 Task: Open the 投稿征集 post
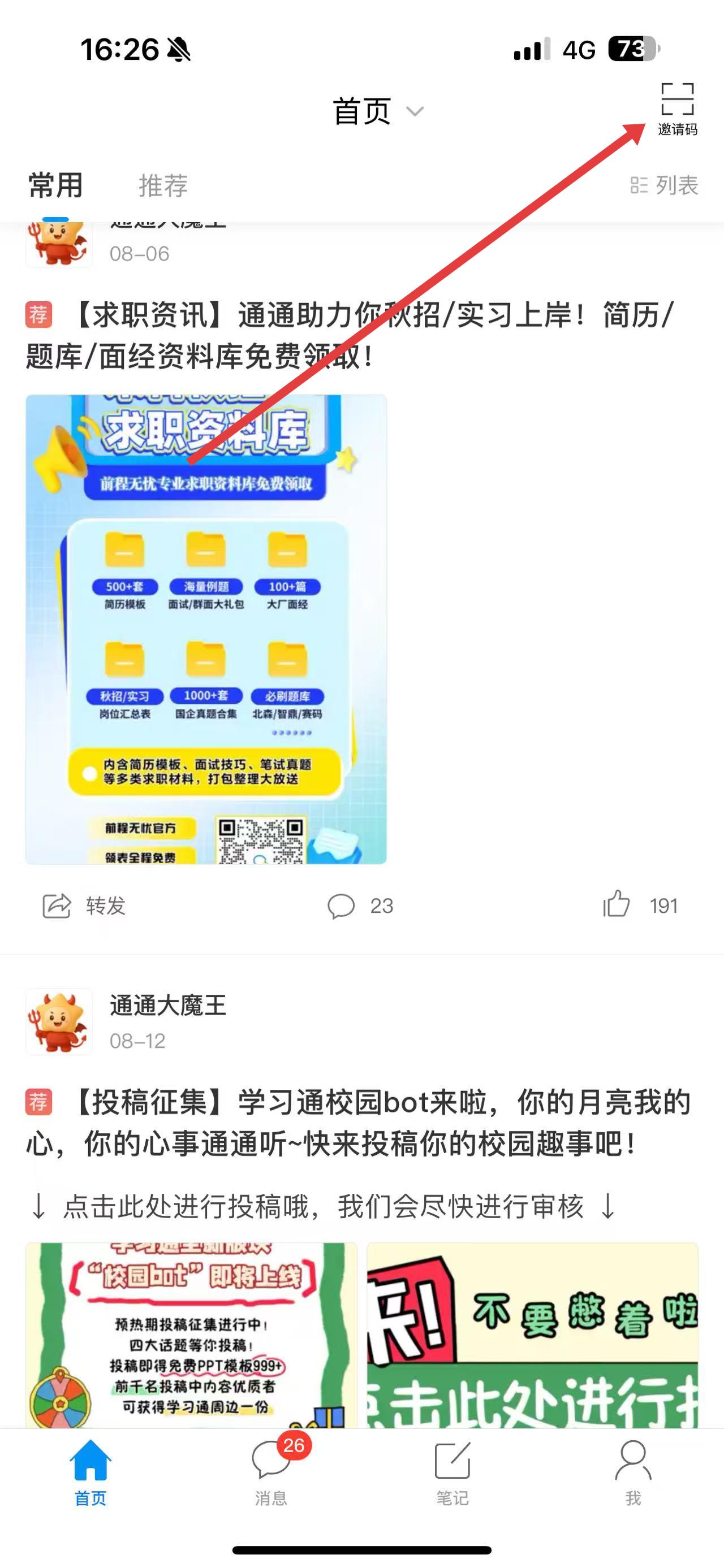coord(359,1123)
